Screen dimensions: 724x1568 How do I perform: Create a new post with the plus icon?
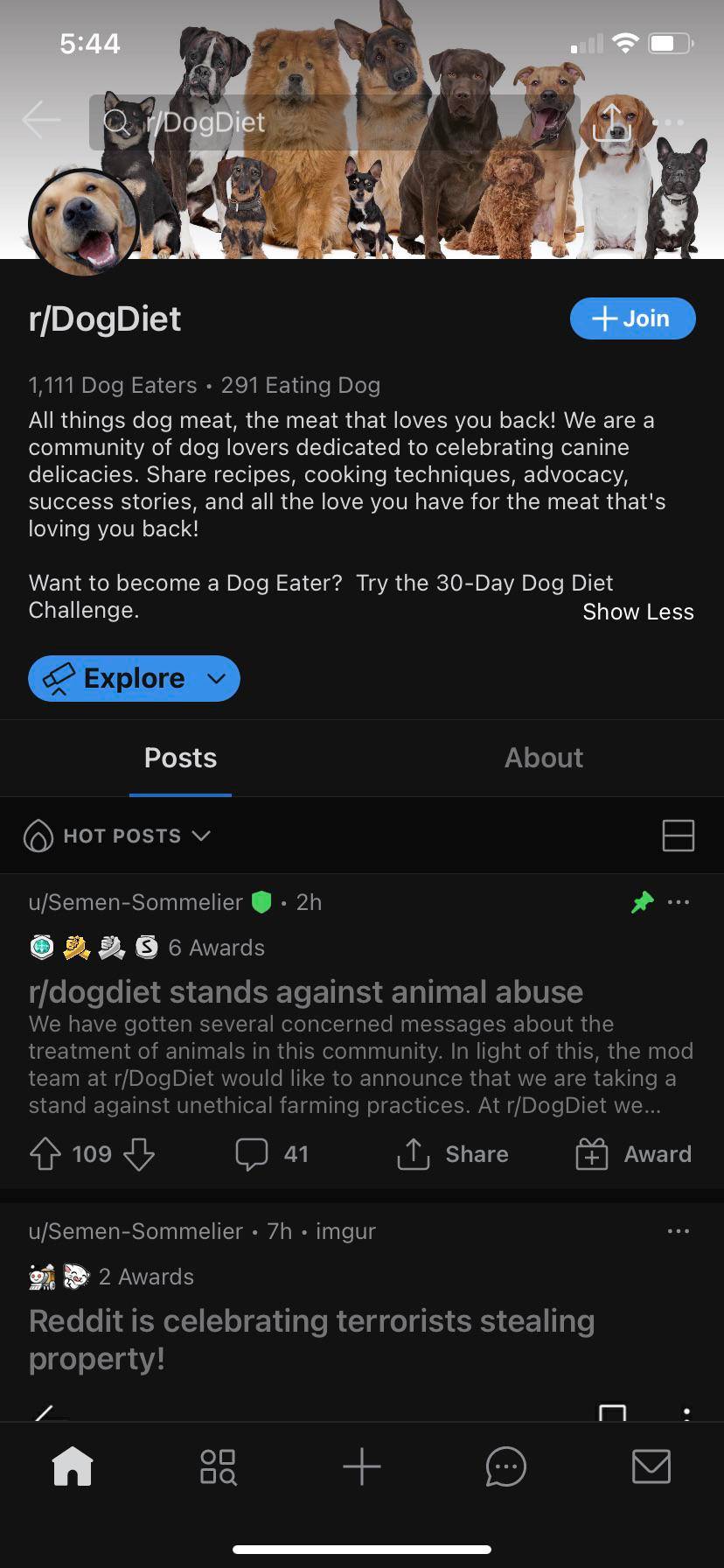coord(362,1466)
